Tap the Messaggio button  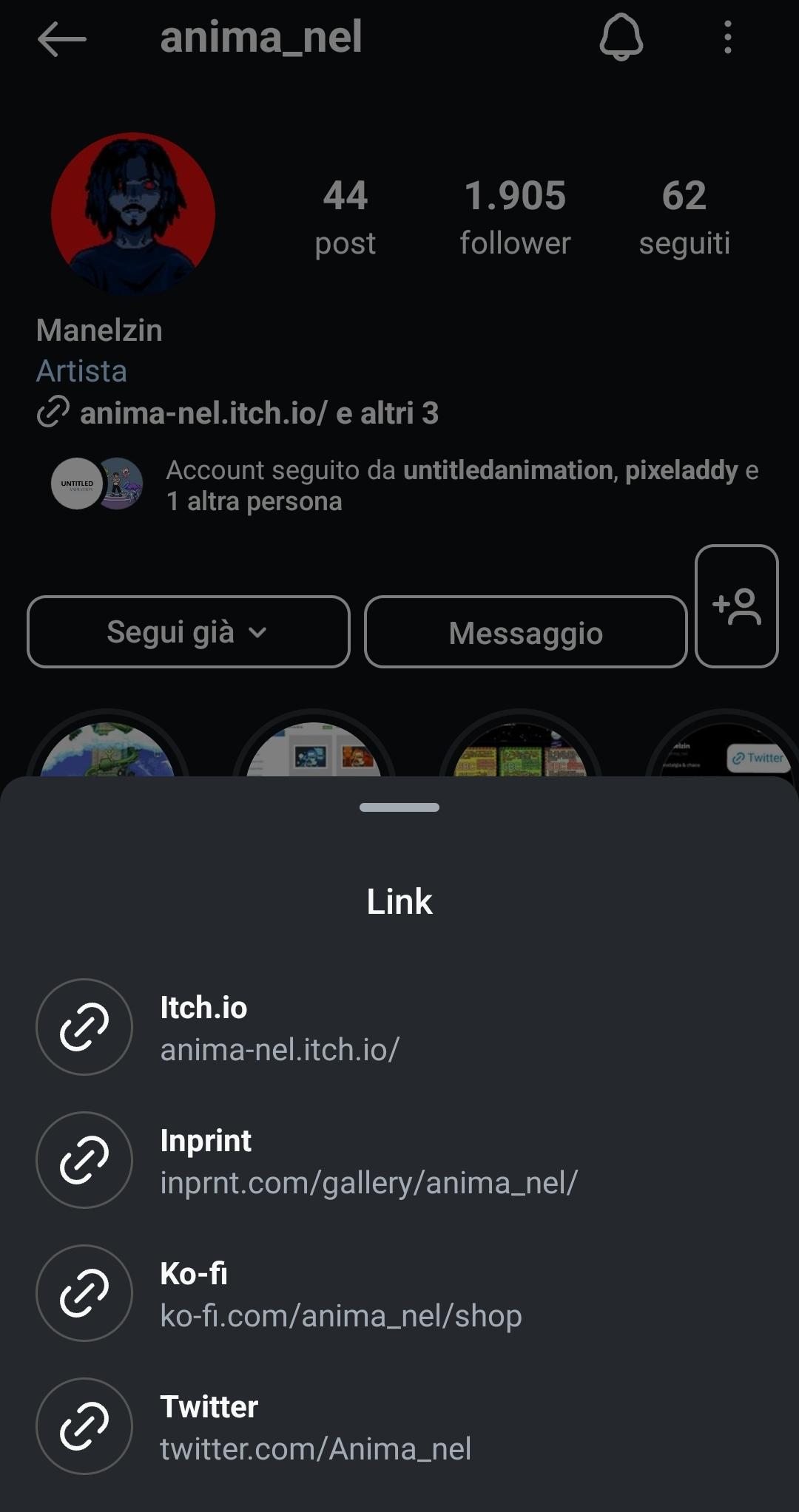(525, 632)
